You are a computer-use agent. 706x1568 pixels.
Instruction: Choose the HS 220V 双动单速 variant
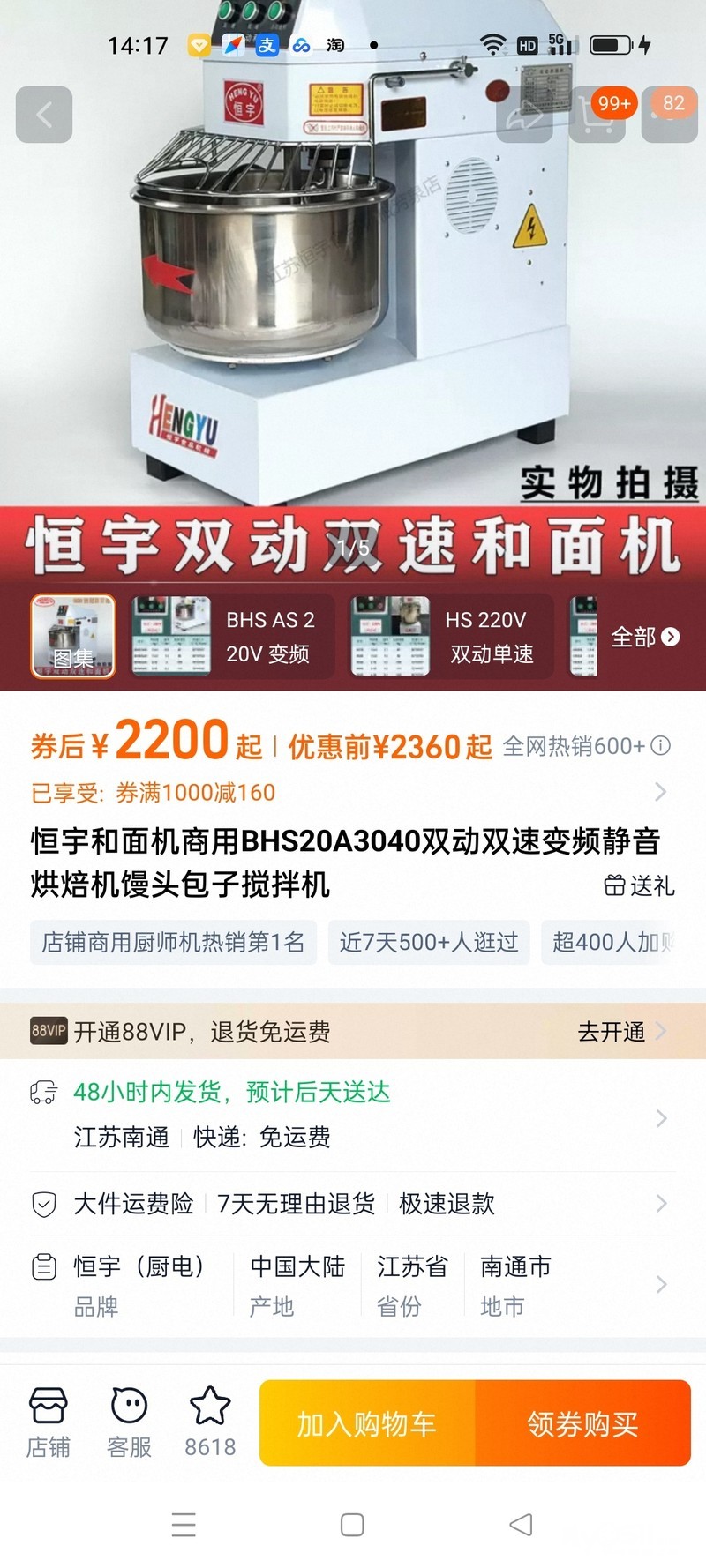[x=450, y=636]
